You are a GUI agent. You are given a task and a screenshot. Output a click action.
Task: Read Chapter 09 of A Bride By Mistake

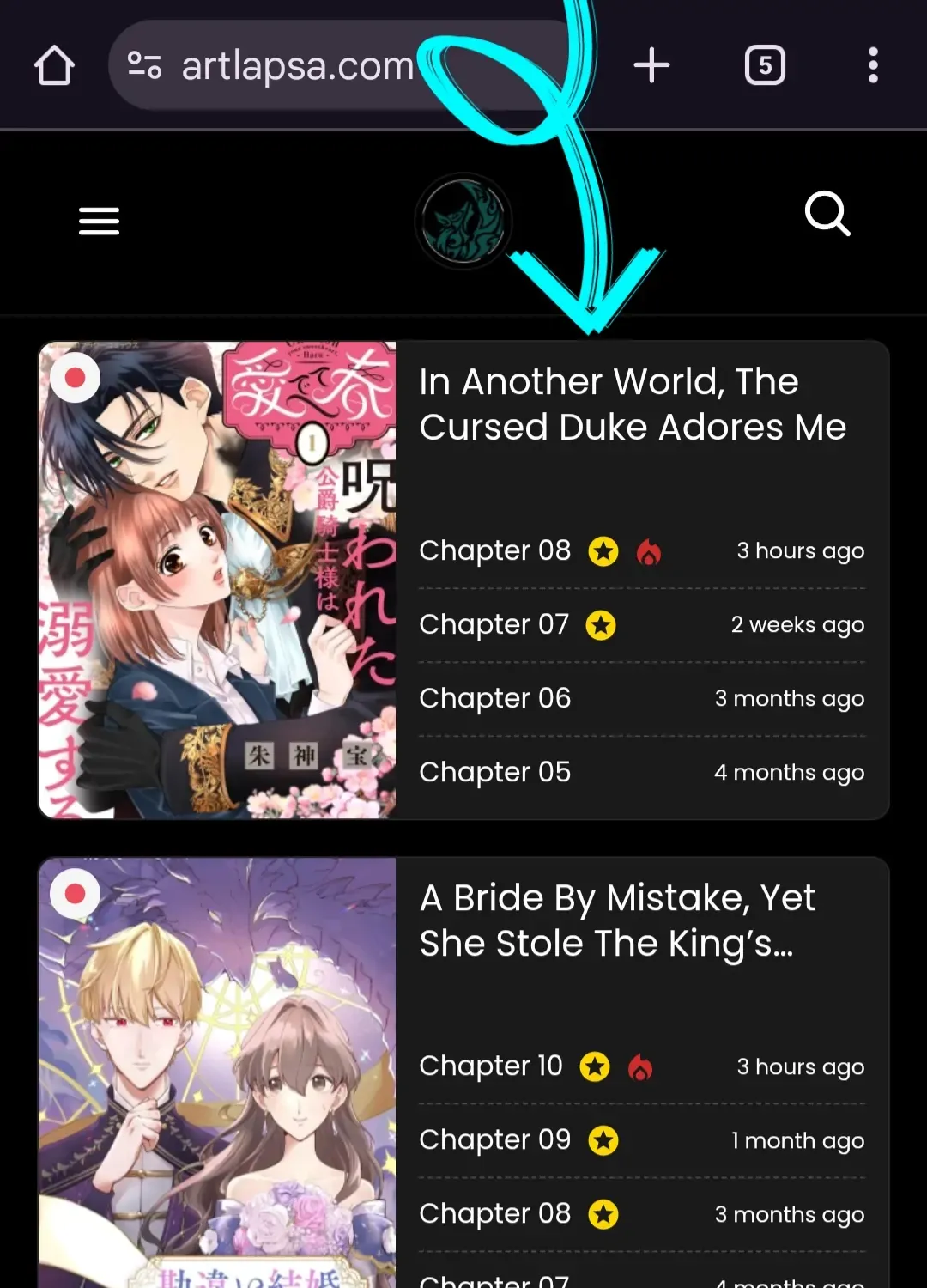pyautogui.click(x=495, y=1140)
